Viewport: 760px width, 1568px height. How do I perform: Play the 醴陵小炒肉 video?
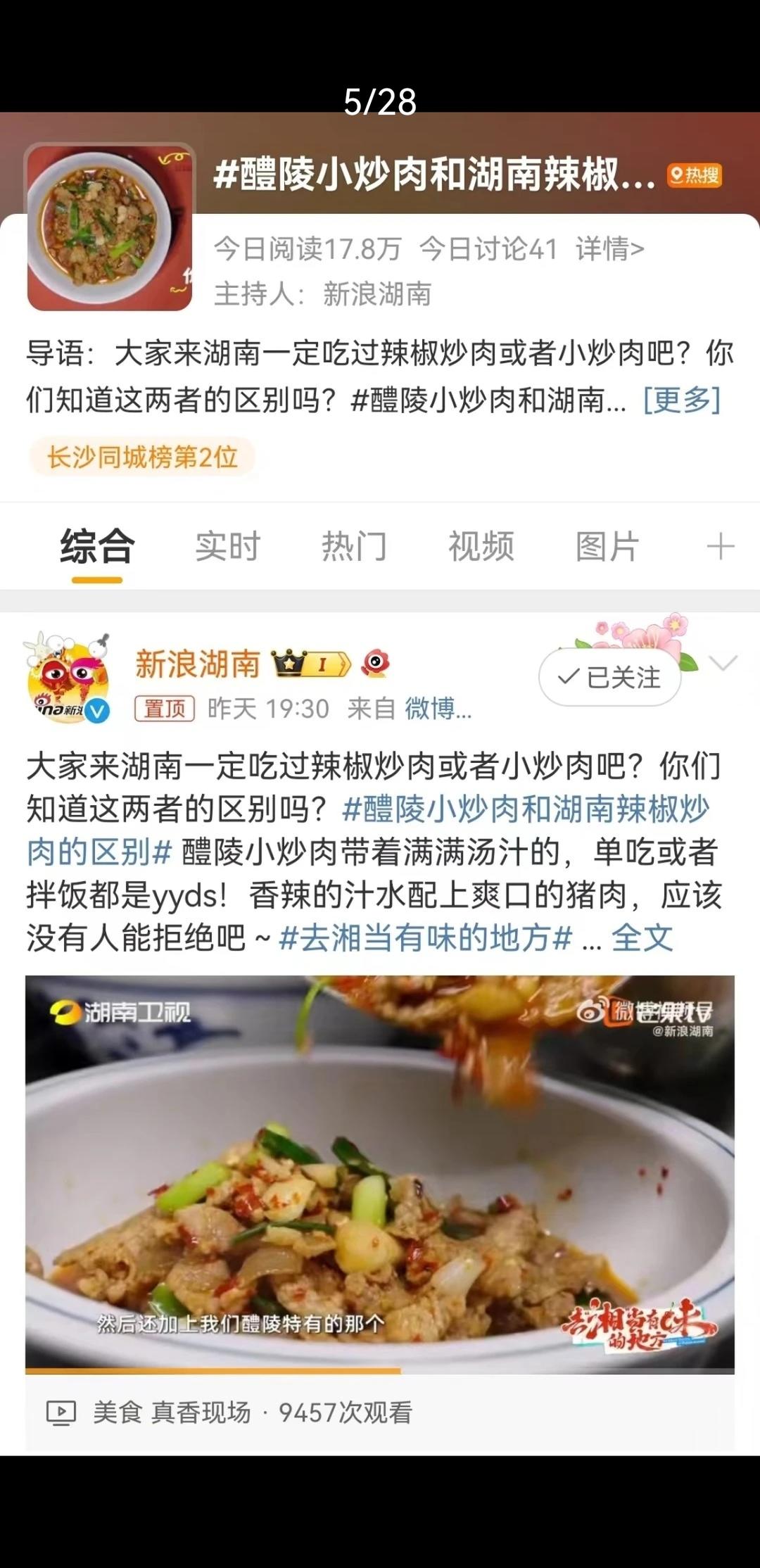tap(380, 1172)
